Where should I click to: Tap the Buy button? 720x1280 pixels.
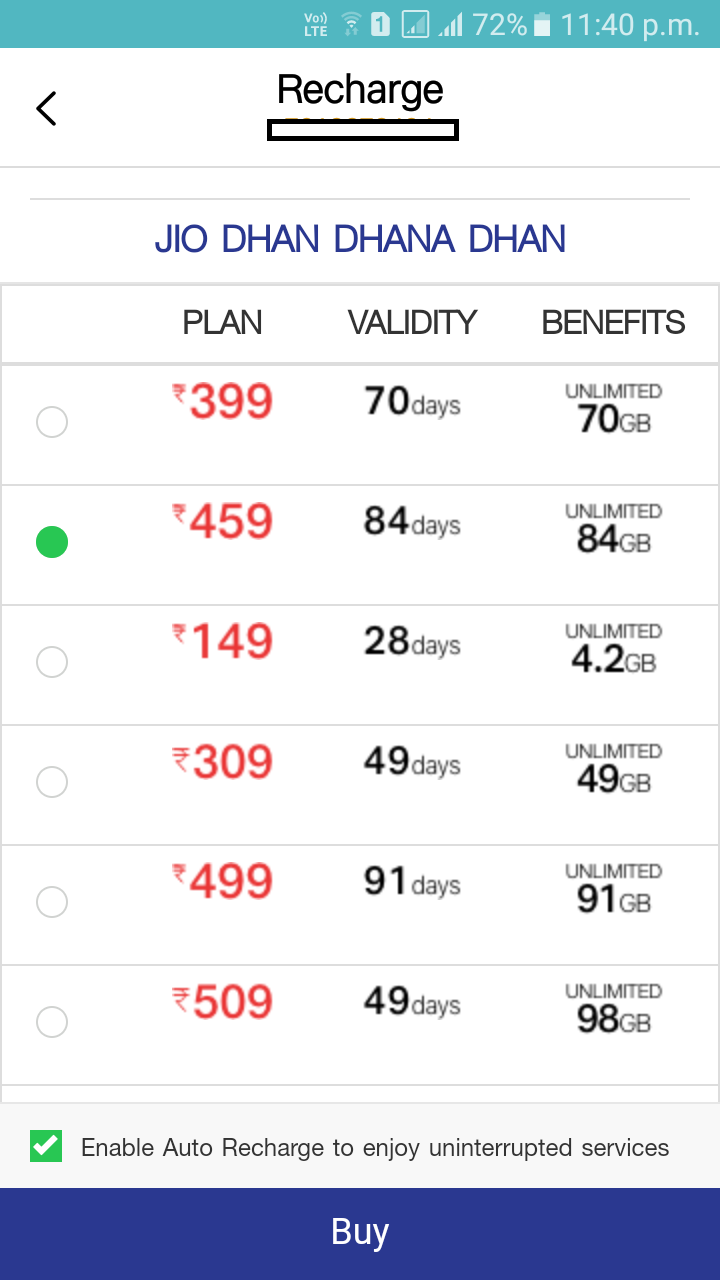(x=360, y=1233)
